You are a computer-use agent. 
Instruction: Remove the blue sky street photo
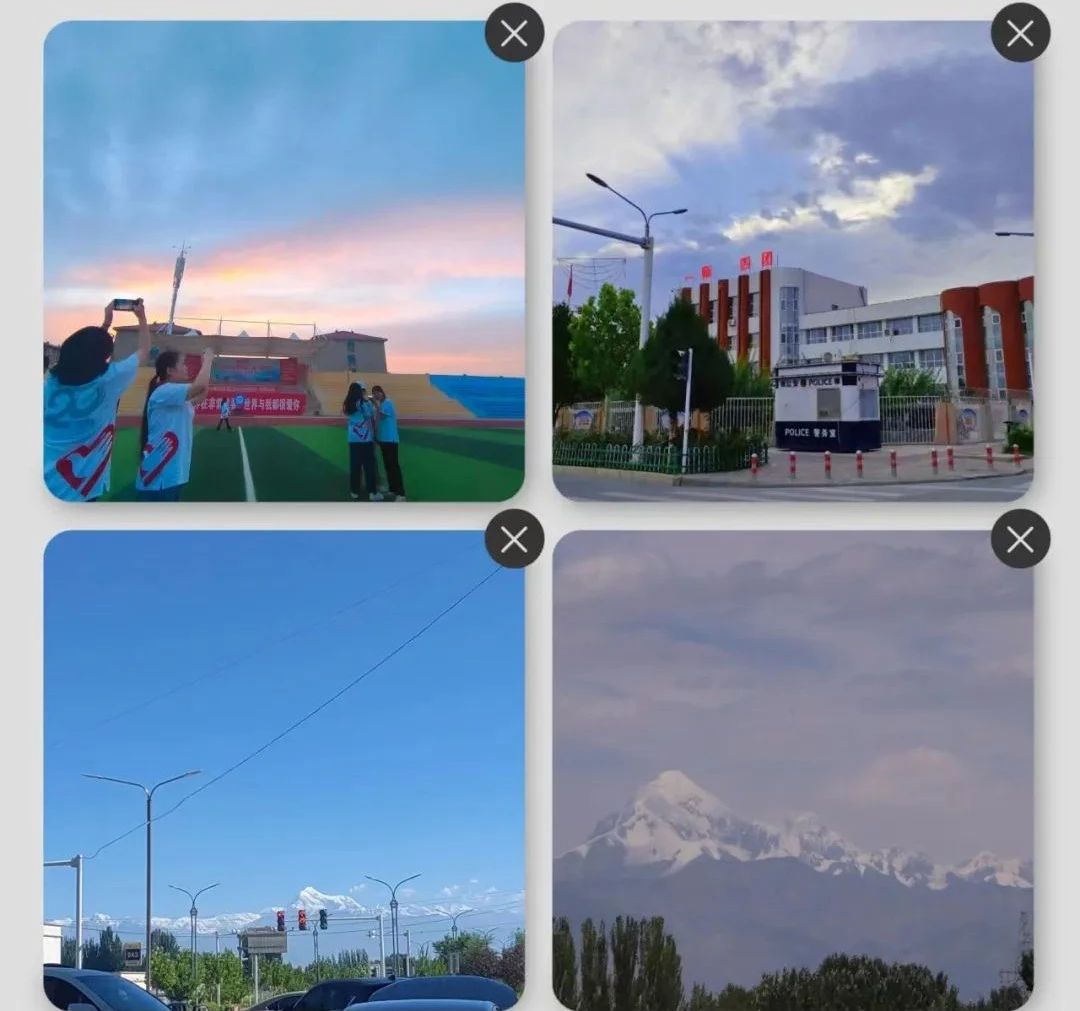(x=514, y=539)
